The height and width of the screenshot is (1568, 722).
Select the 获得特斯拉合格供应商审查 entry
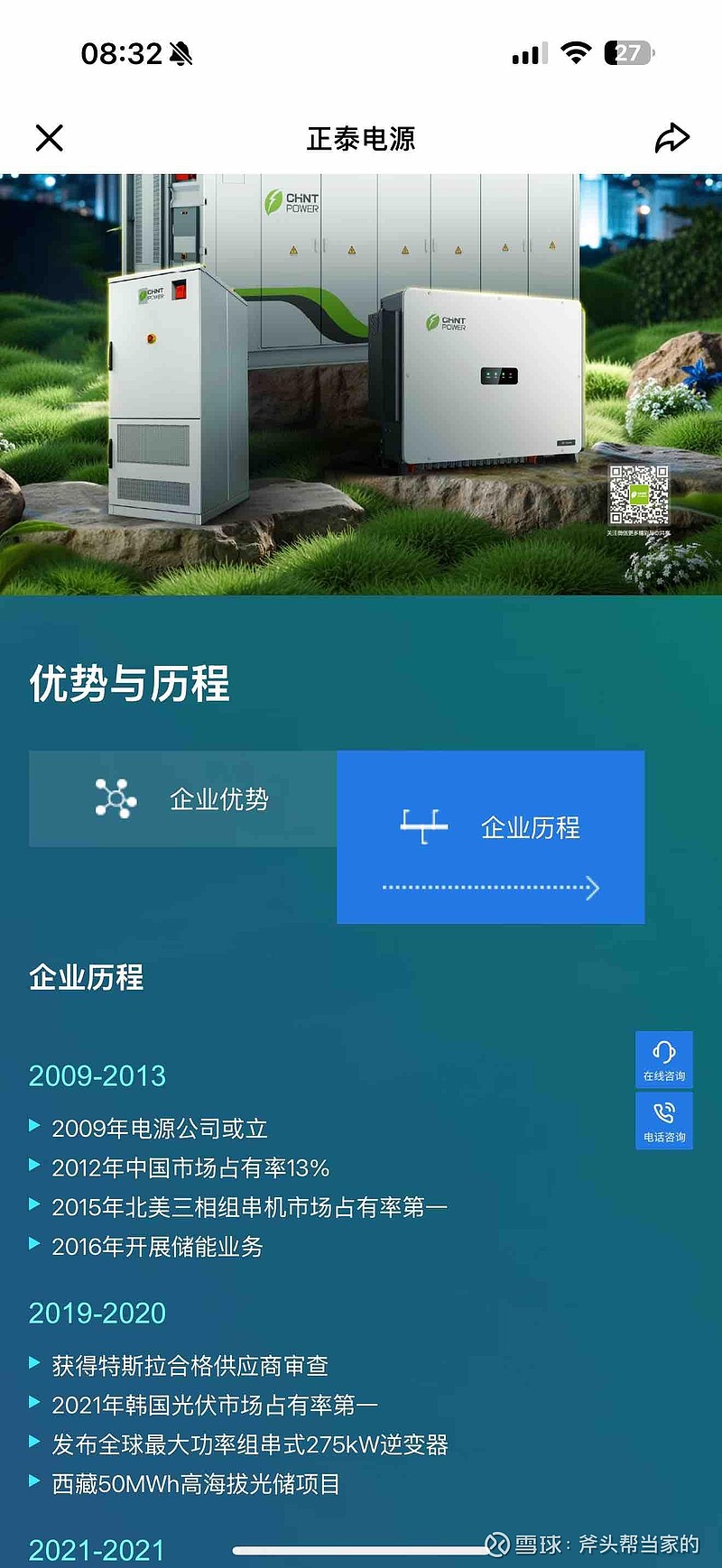tap(191, 1366)
